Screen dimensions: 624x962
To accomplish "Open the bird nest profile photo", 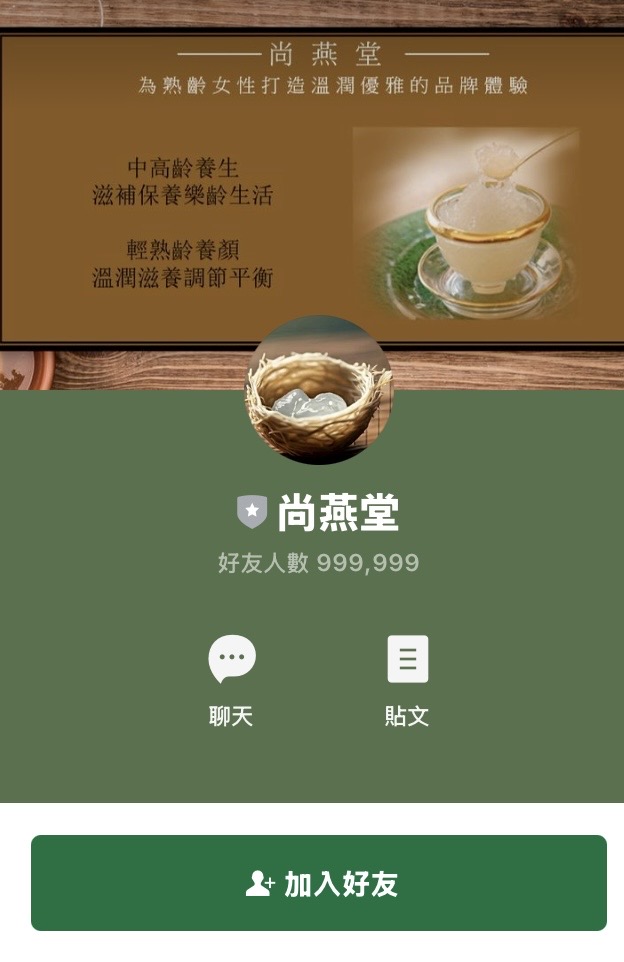I will click(319, 390).
